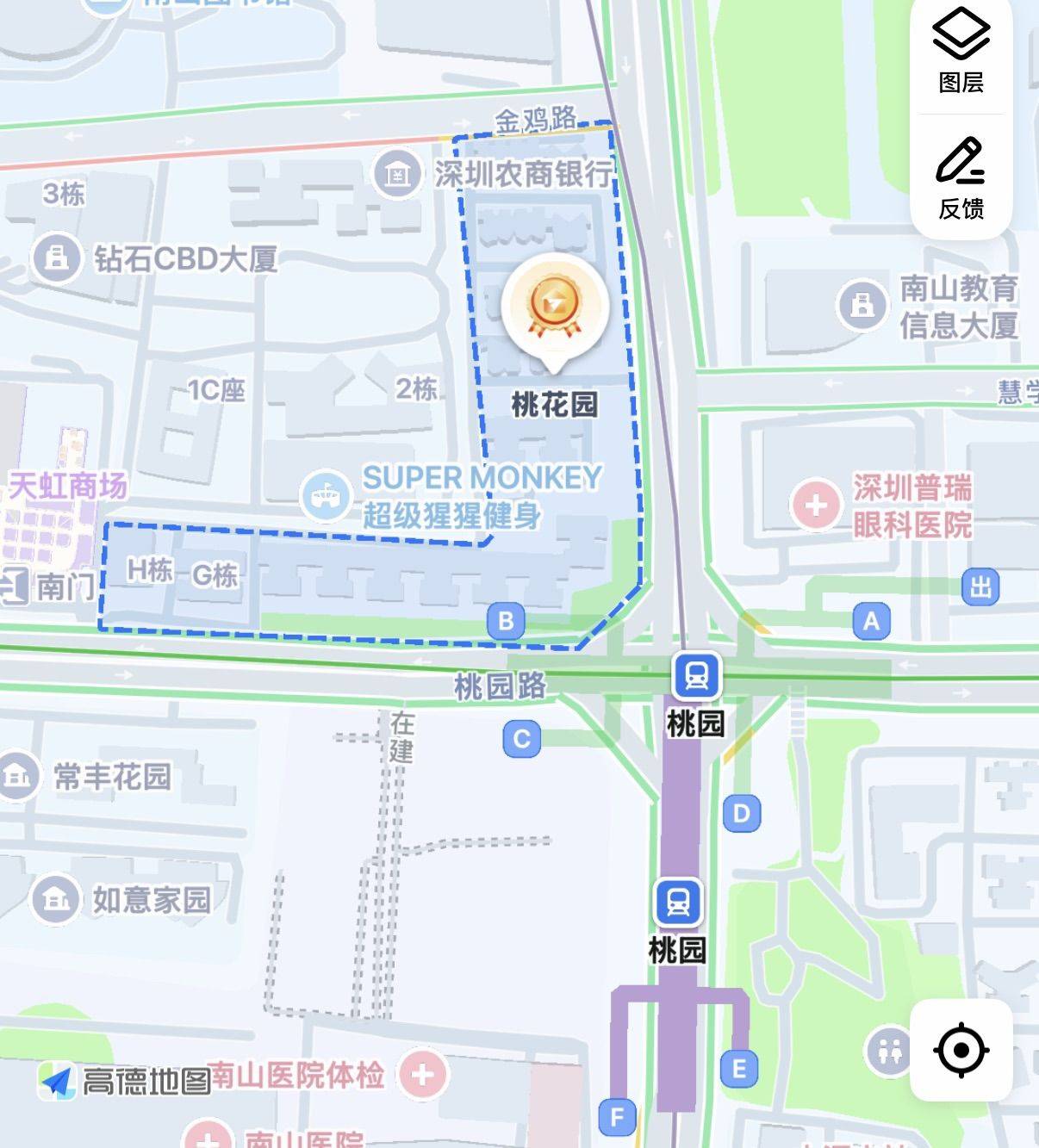1039x1148 pixels.
Task: Select 常丰花园 residential marker
Action: pos(17,776)
